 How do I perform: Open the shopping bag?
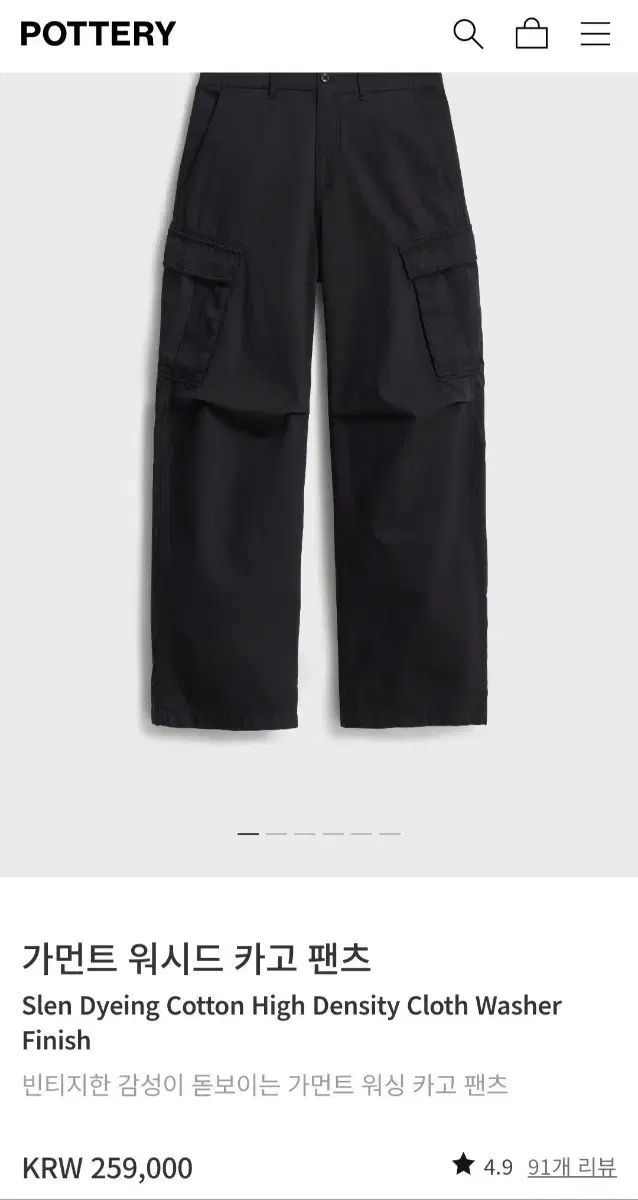(531, 34)
